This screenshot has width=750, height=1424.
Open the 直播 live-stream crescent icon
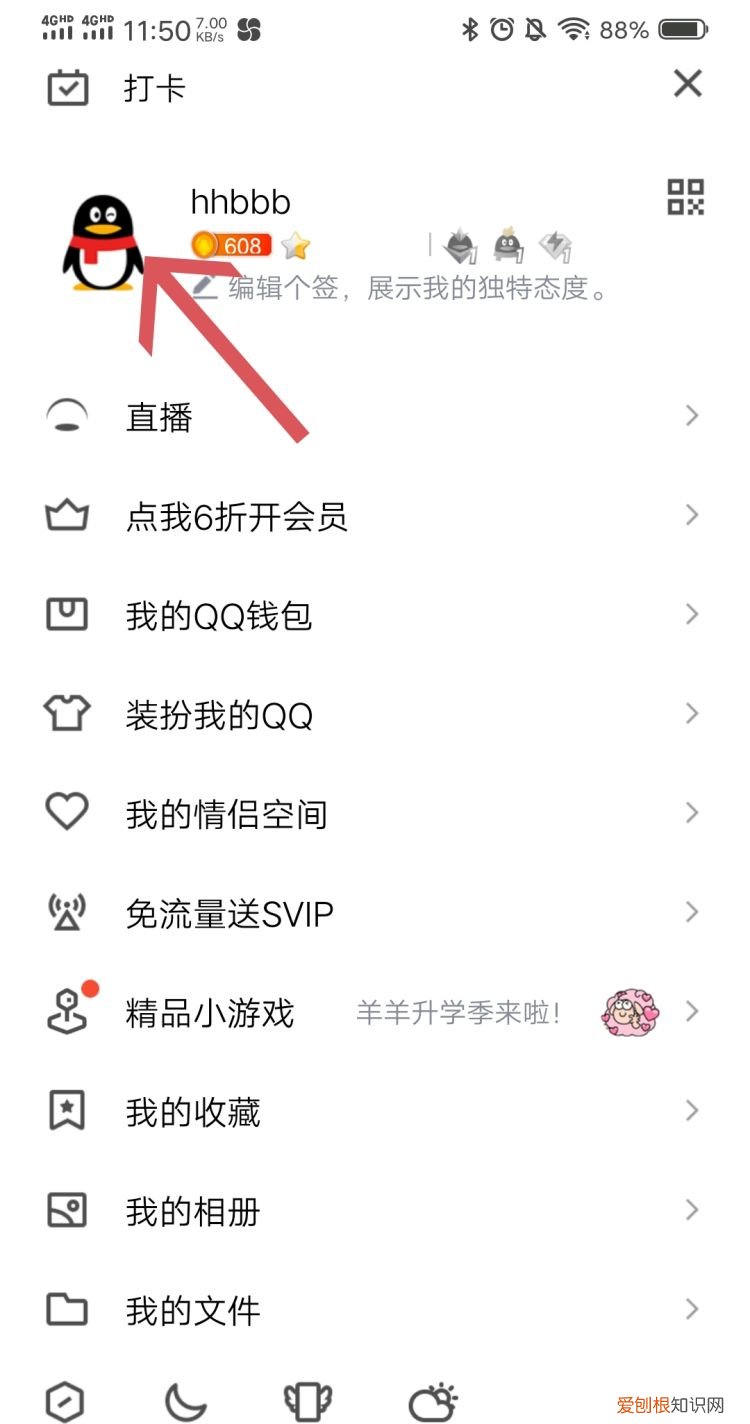click(x=66, y=416)
